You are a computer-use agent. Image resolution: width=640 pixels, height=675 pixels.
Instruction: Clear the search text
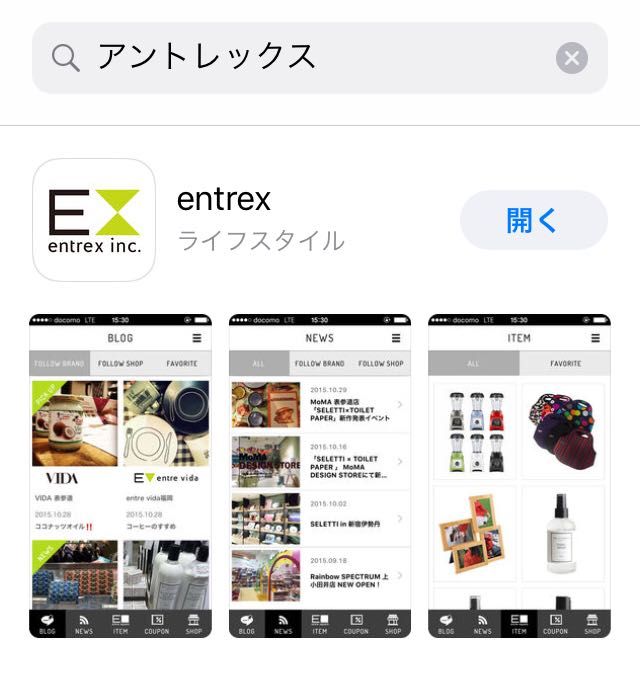572,58
